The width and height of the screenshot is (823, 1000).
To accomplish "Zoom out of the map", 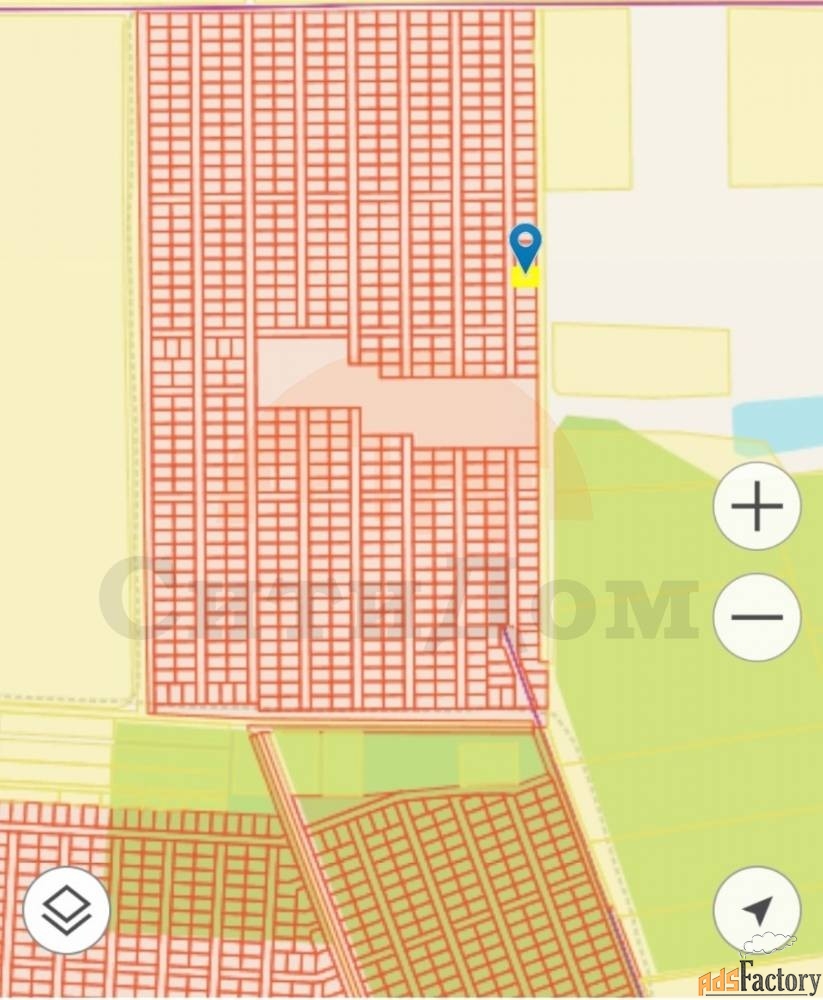I will point(757,616).
